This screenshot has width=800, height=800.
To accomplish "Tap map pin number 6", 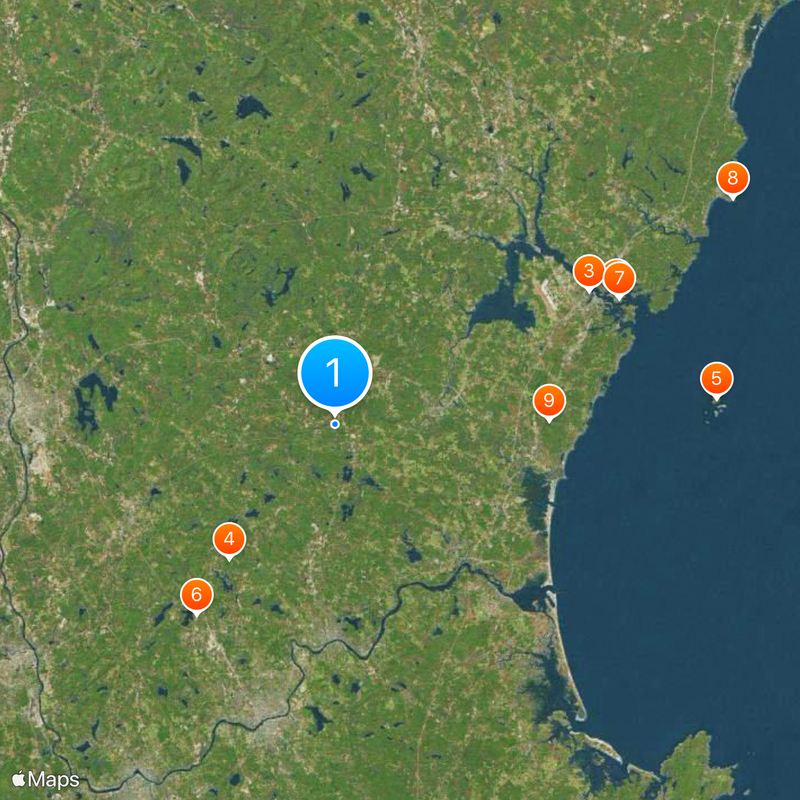I will tap(196, 595).
